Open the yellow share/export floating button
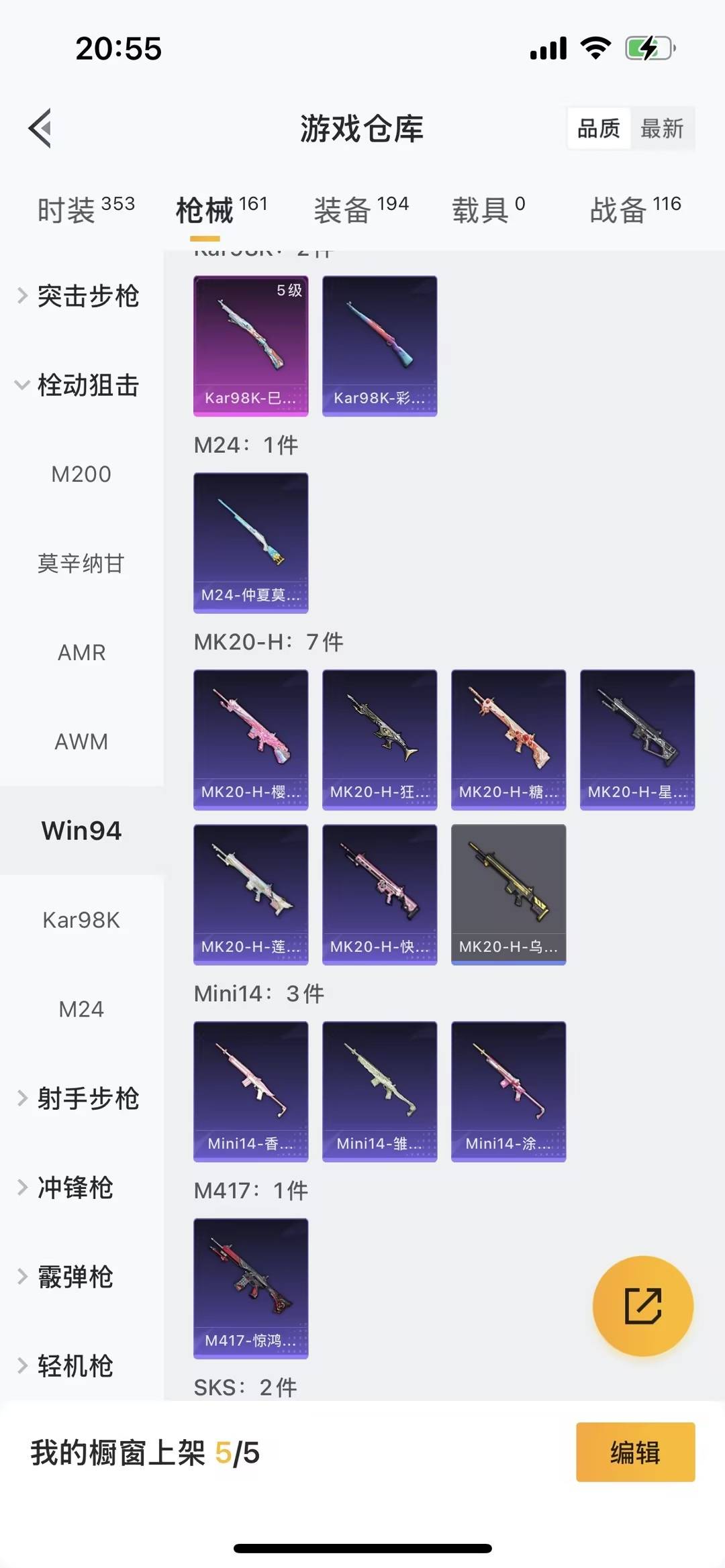Viewport: 725px width, 1568px height. [642, 1304]
